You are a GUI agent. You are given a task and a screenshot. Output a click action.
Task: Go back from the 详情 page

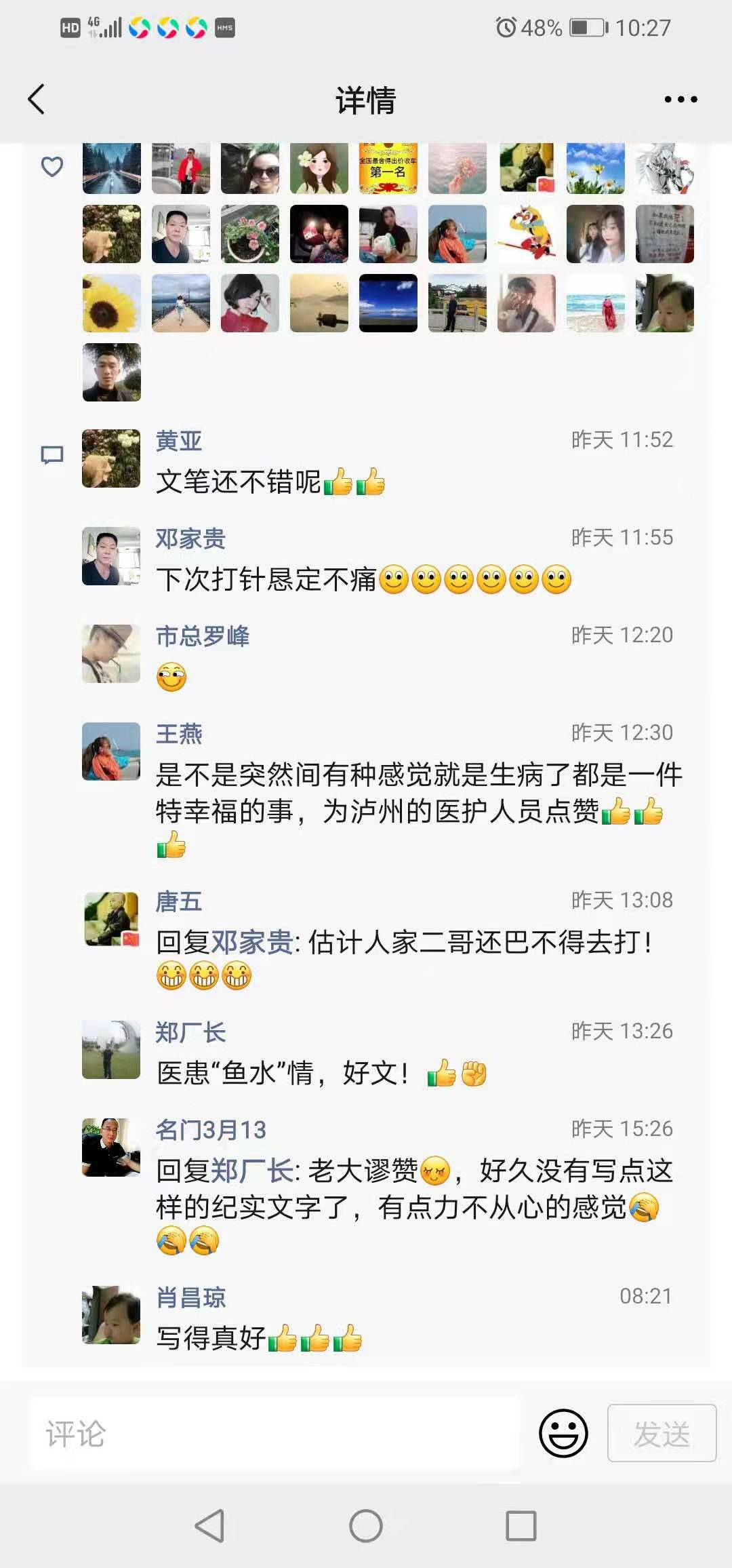tap(37, 100)
